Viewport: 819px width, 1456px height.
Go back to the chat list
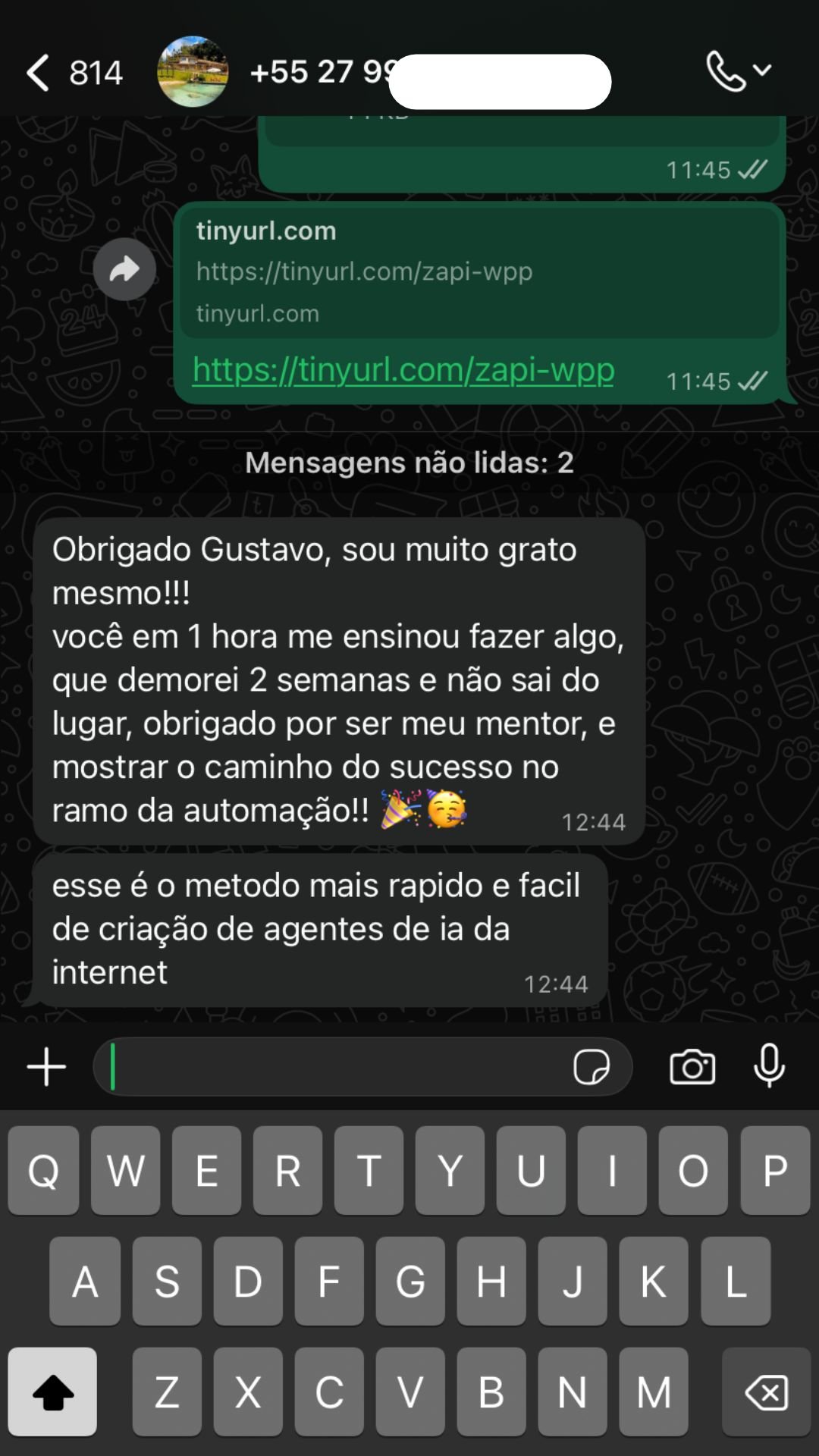click(x=38, y=73)
